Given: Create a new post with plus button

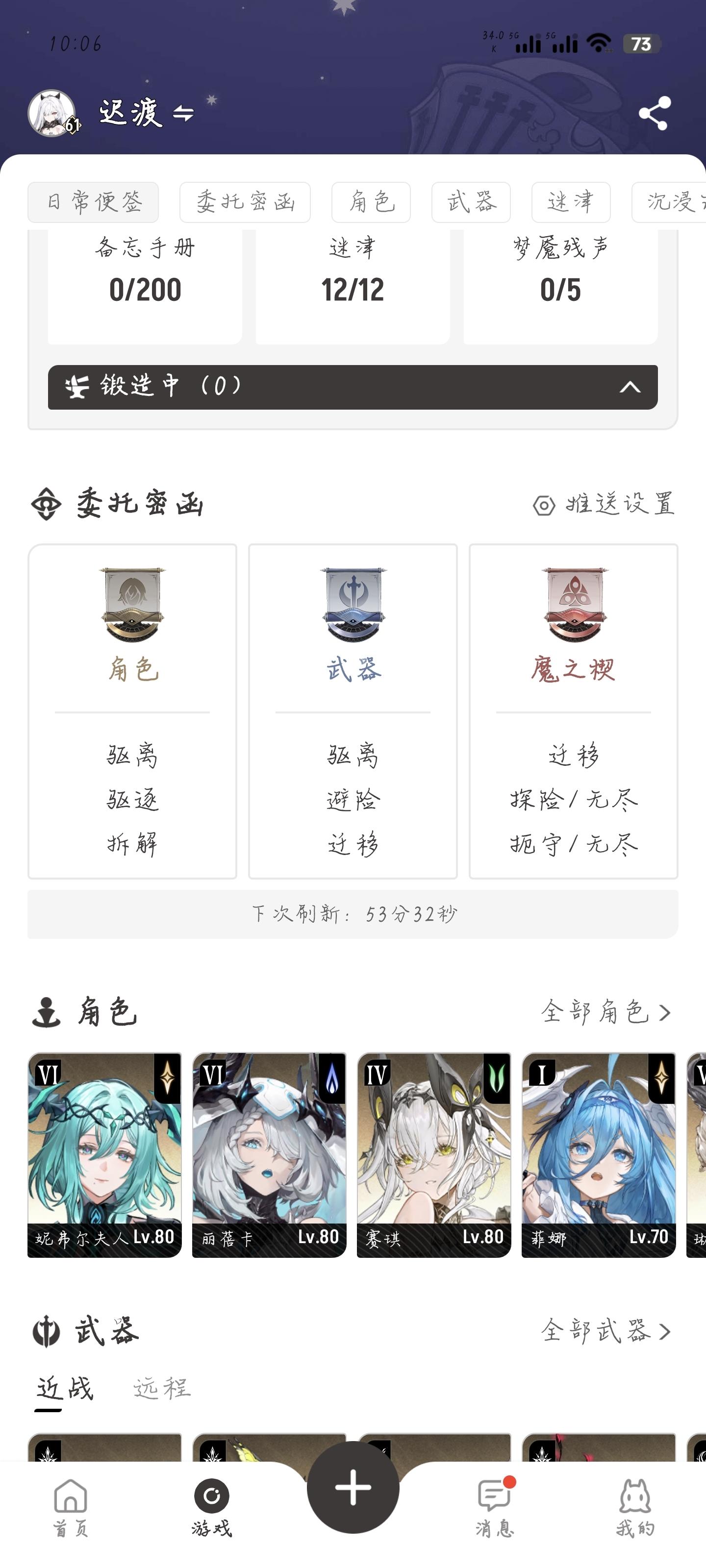Looking at the screenshot, I should [353, 1488].
